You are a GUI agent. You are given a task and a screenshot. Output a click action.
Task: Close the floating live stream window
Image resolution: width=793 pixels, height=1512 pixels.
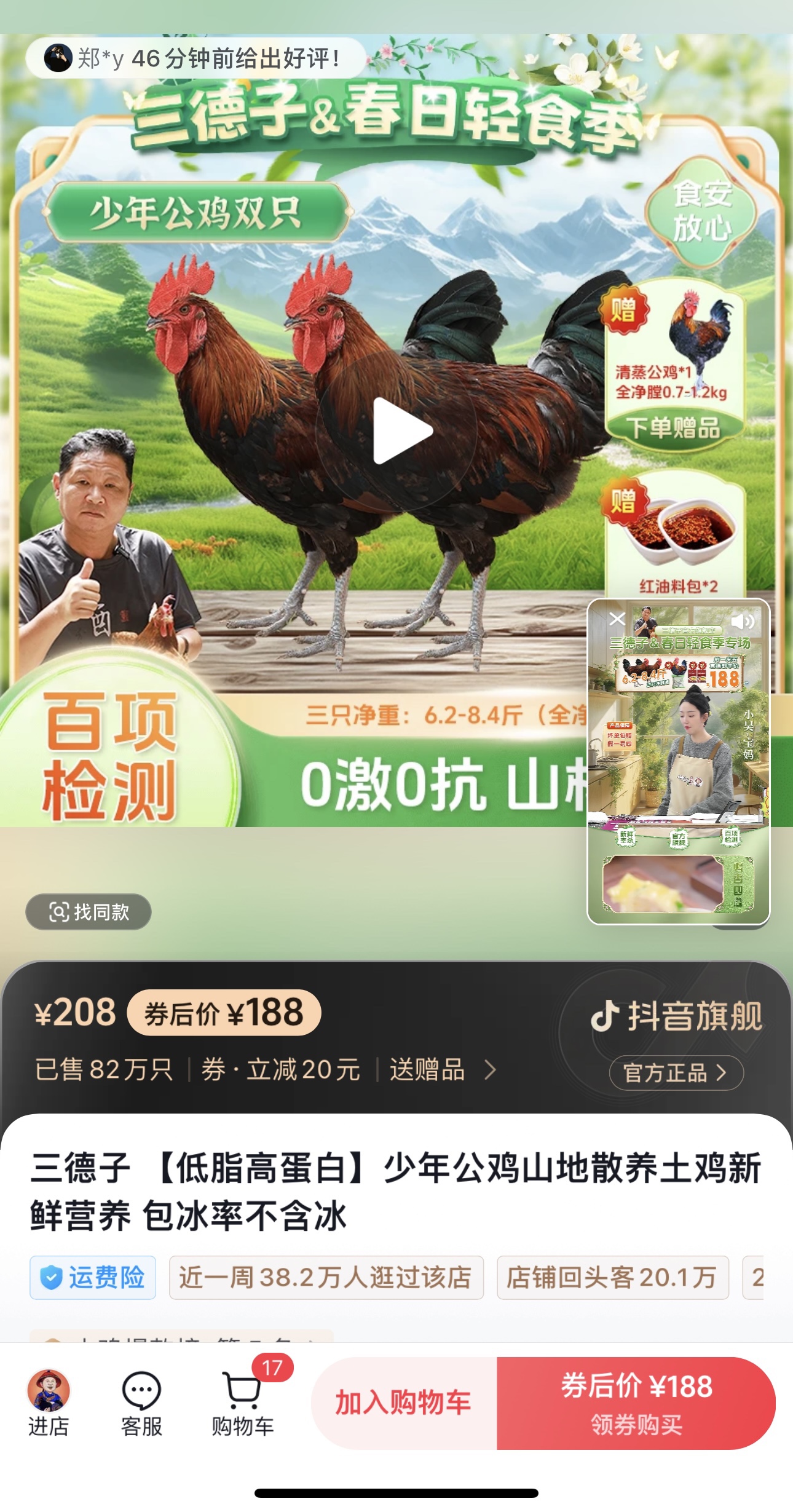coord(617,619)
